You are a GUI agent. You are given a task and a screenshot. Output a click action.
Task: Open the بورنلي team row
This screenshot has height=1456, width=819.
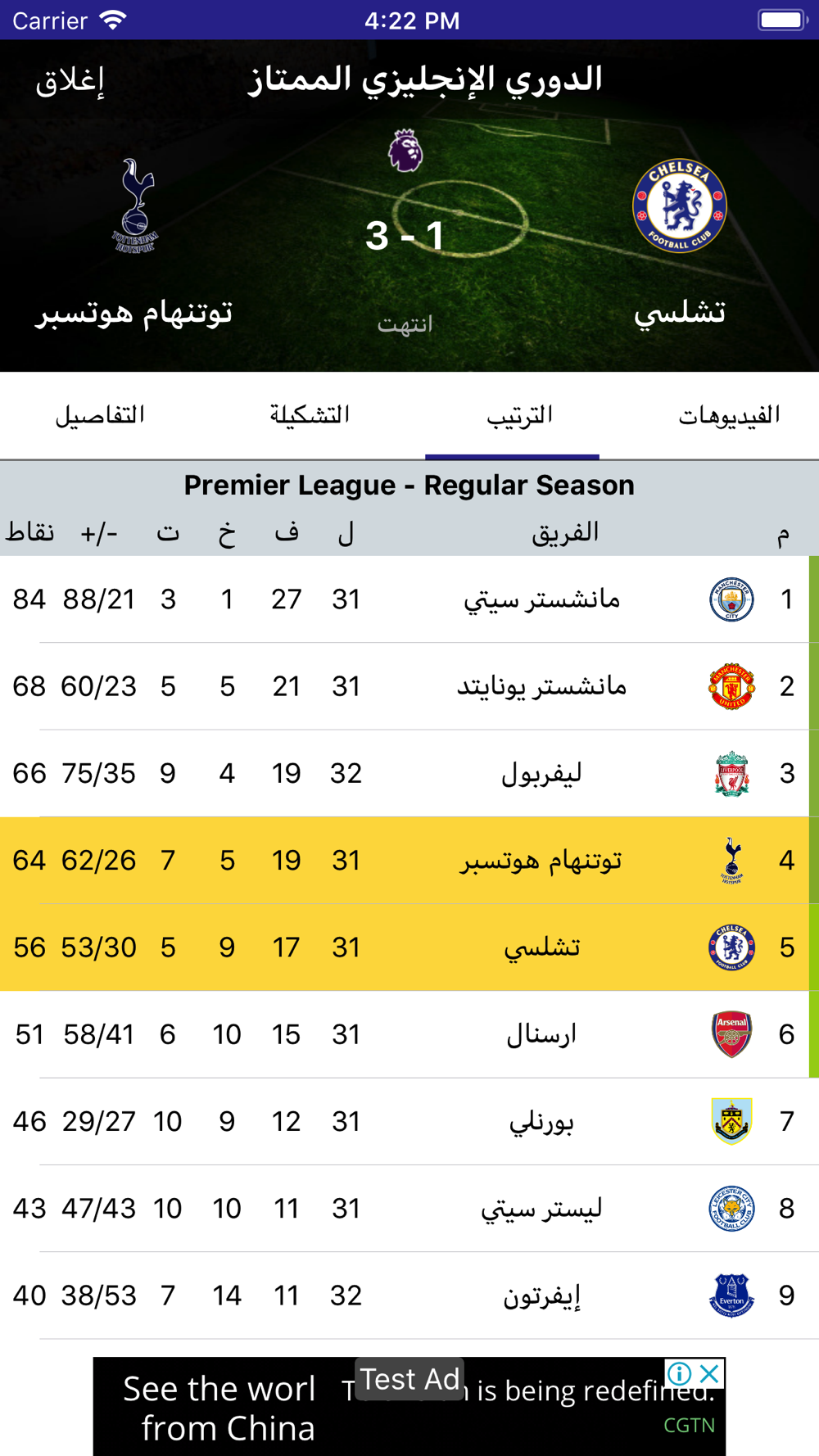click(409, 1121)
